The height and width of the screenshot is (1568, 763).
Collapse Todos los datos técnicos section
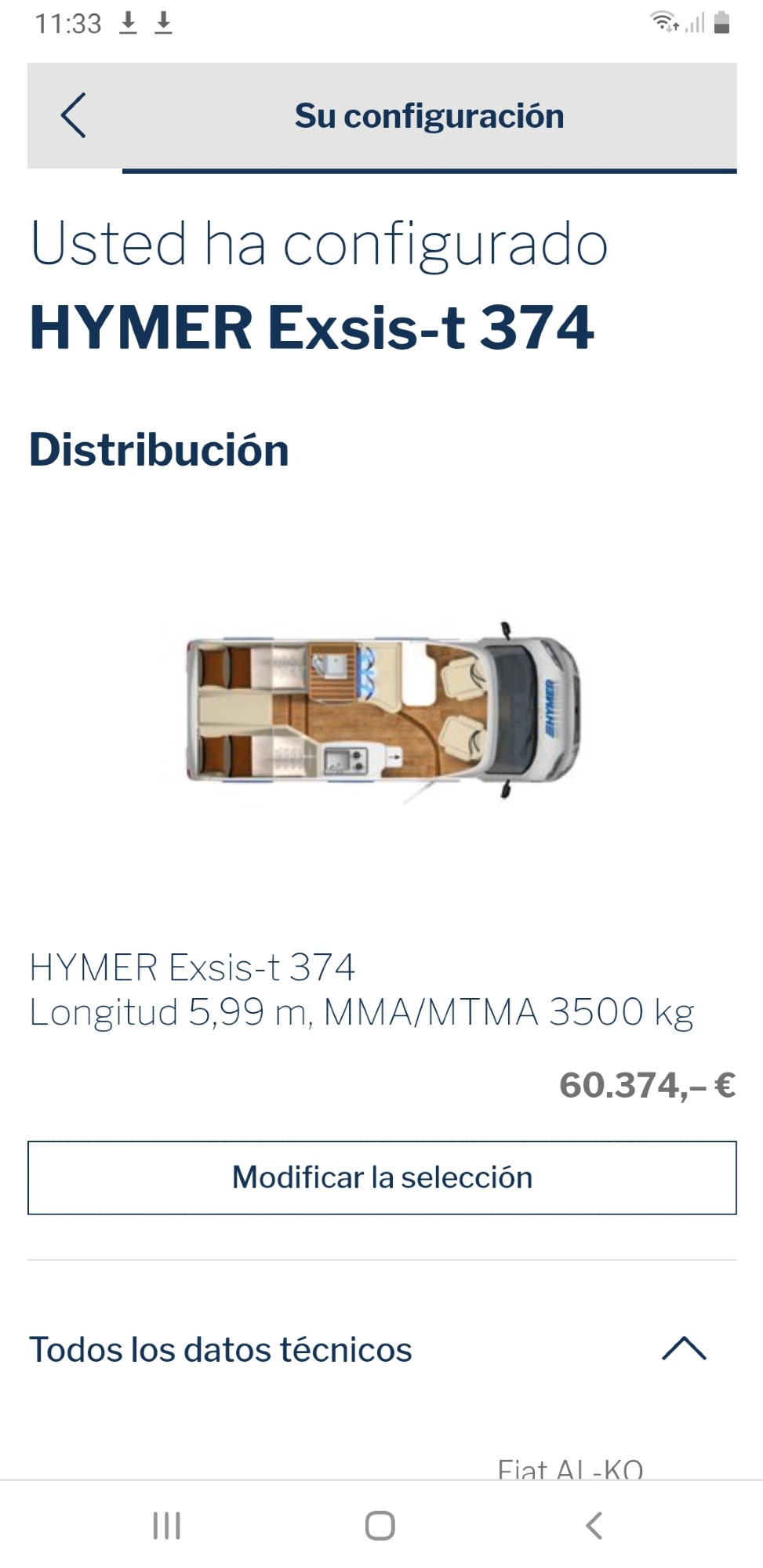(x=683, y=1349)
